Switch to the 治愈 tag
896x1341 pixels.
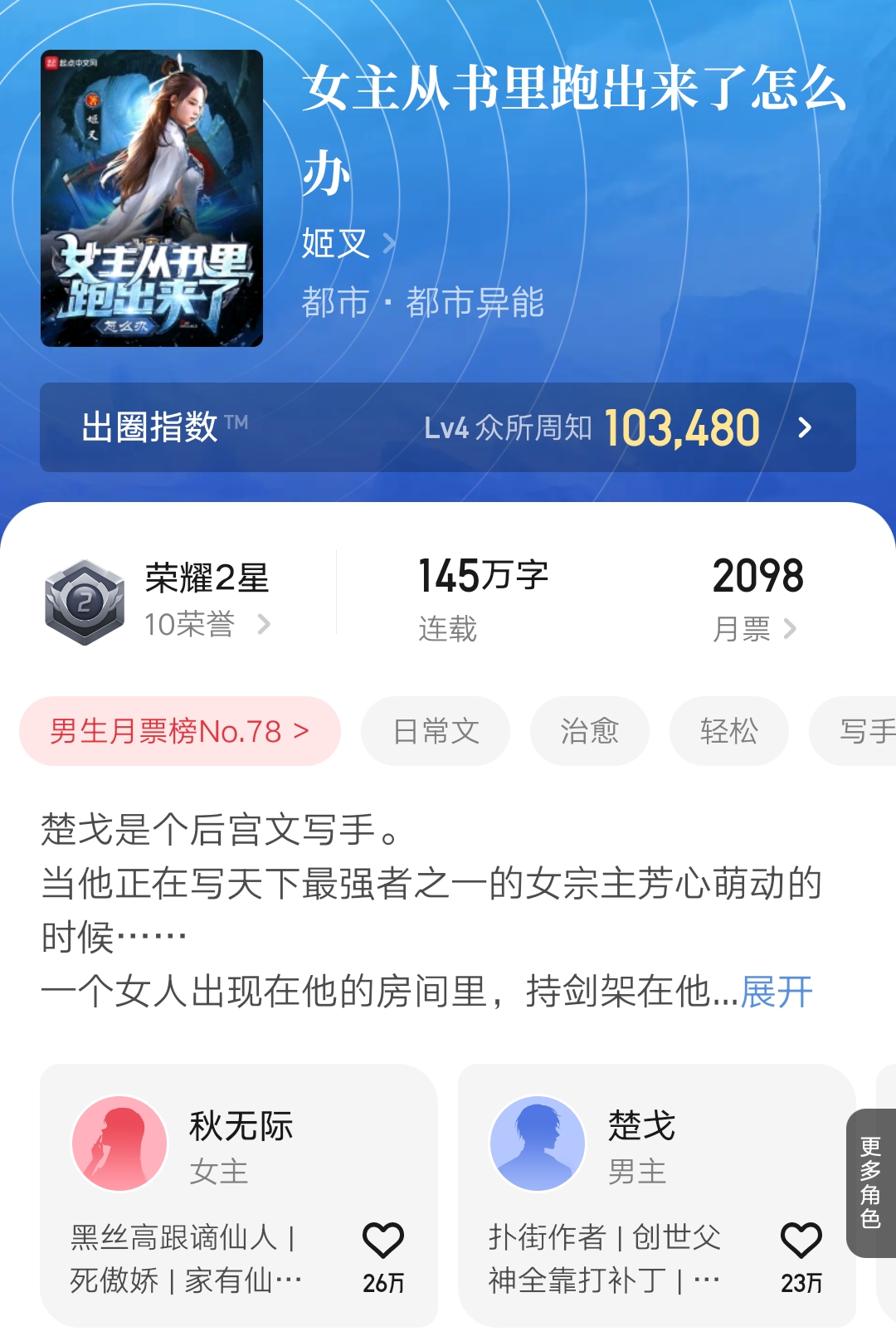click(589, 731)
